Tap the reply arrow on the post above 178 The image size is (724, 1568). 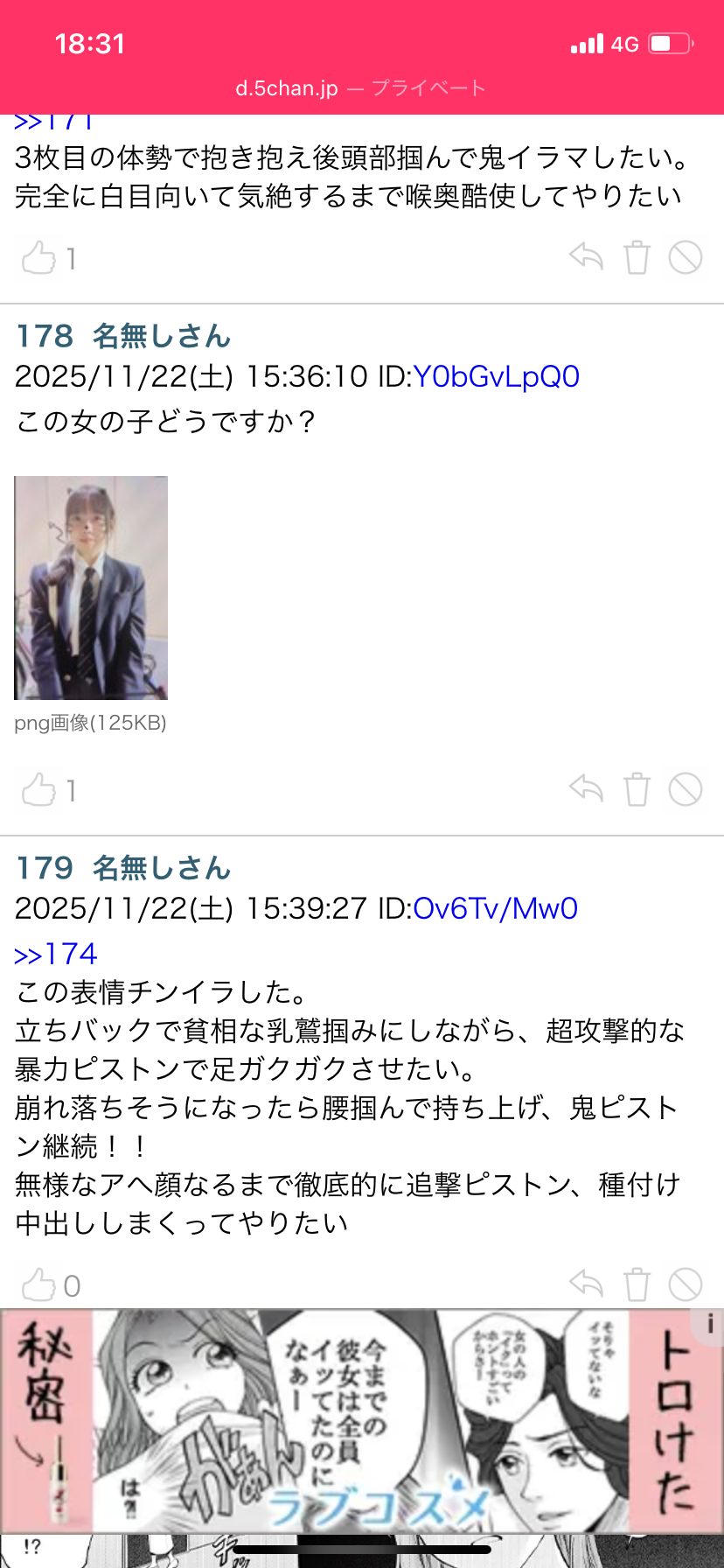[x=586, y=257]
